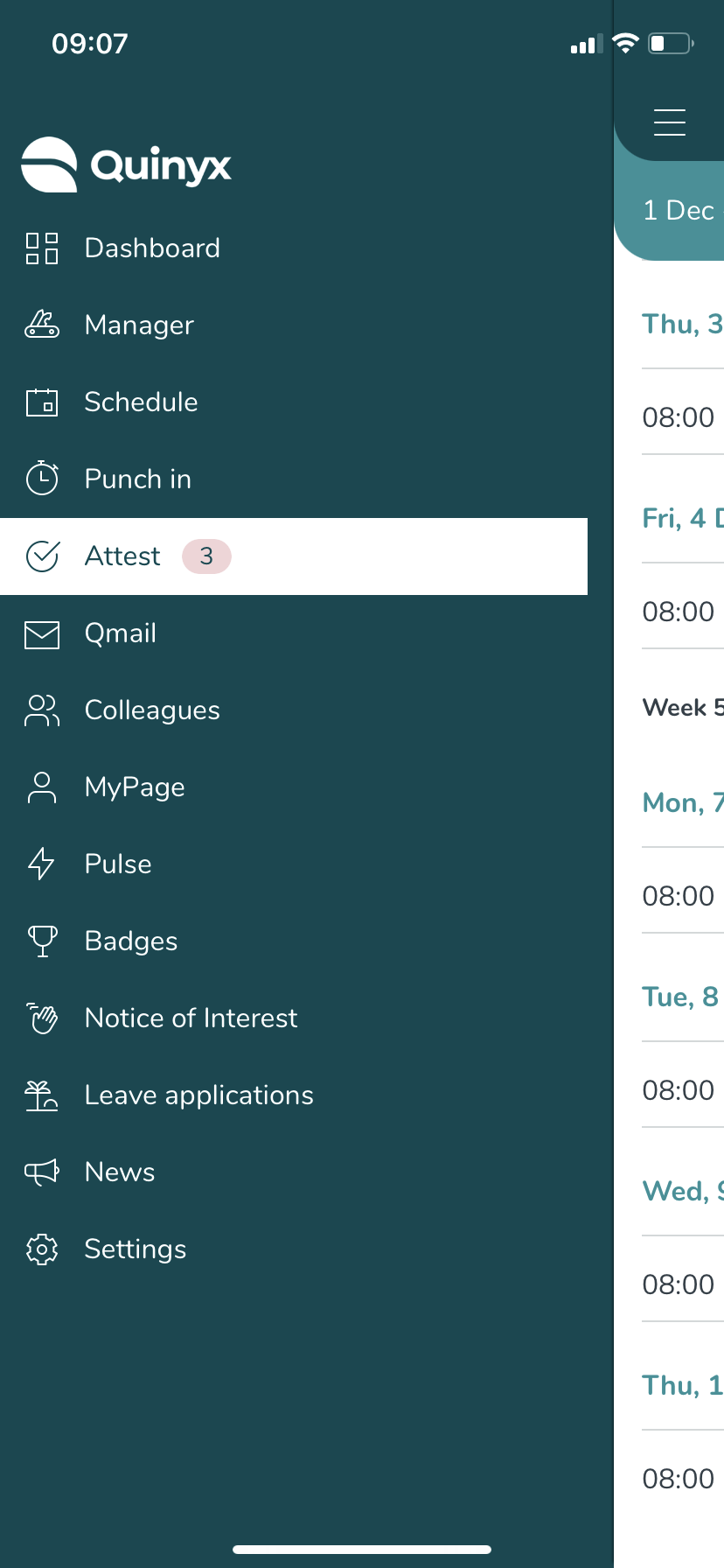View Badges

pos(294,941)
